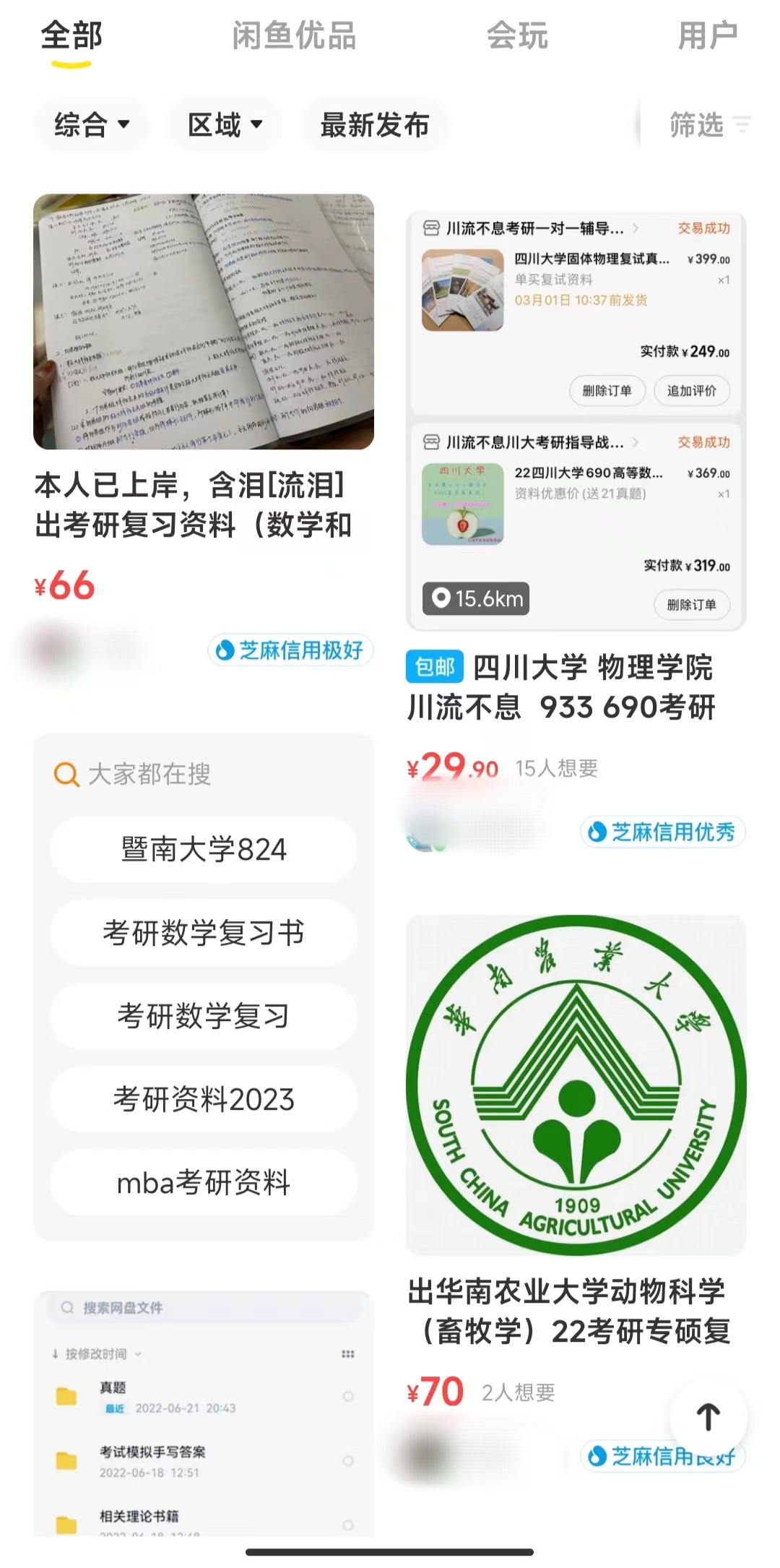Image resolution: width=780 pixels, height=1568 pixels.
Task: Toggle the 最新发布 sort filter
Action: point(374,124)
